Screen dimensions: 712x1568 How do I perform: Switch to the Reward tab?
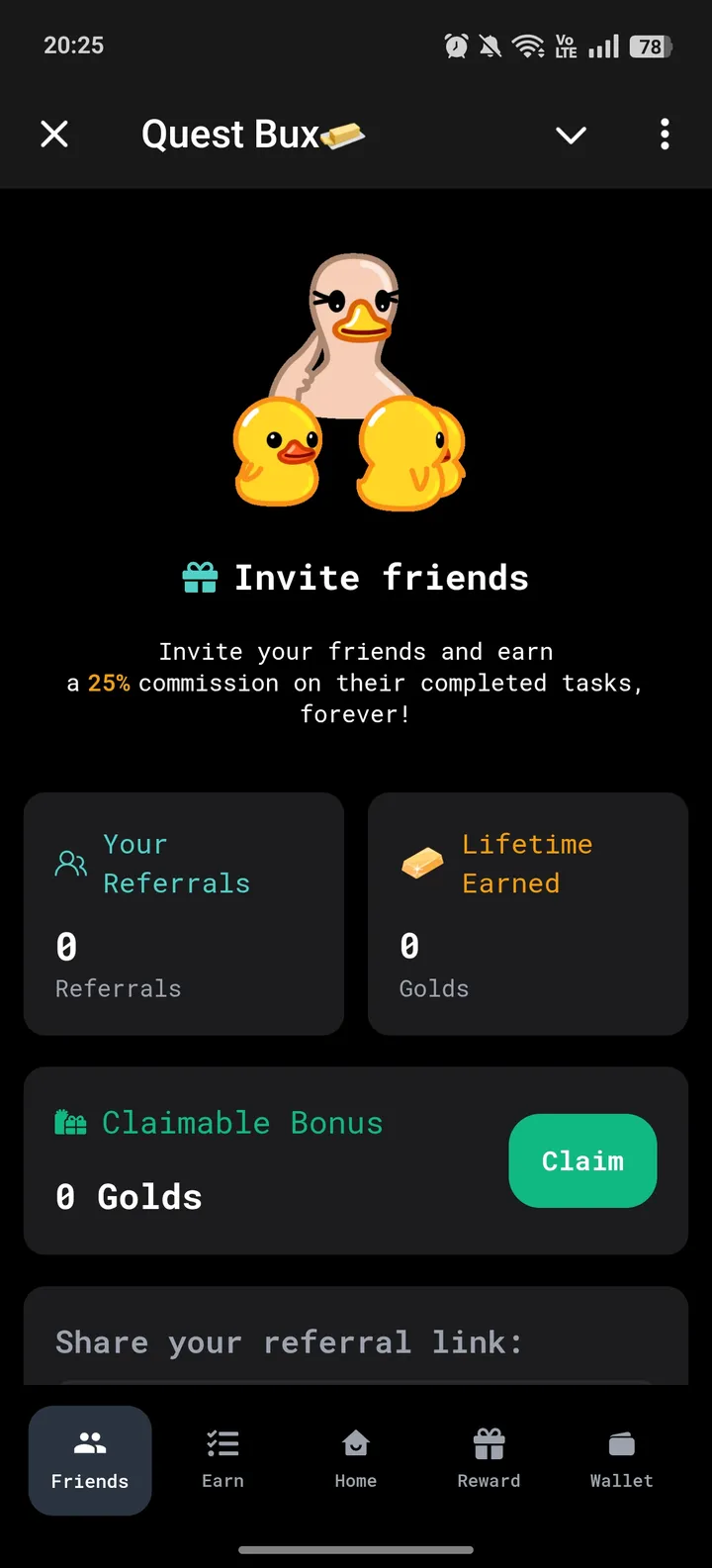[x=488, y=1461]
